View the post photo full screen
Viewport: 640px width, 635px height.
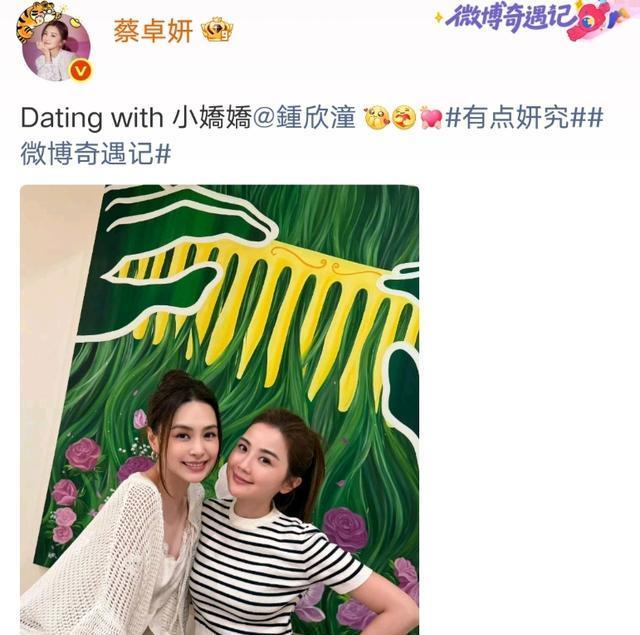(x=219, y=409)
